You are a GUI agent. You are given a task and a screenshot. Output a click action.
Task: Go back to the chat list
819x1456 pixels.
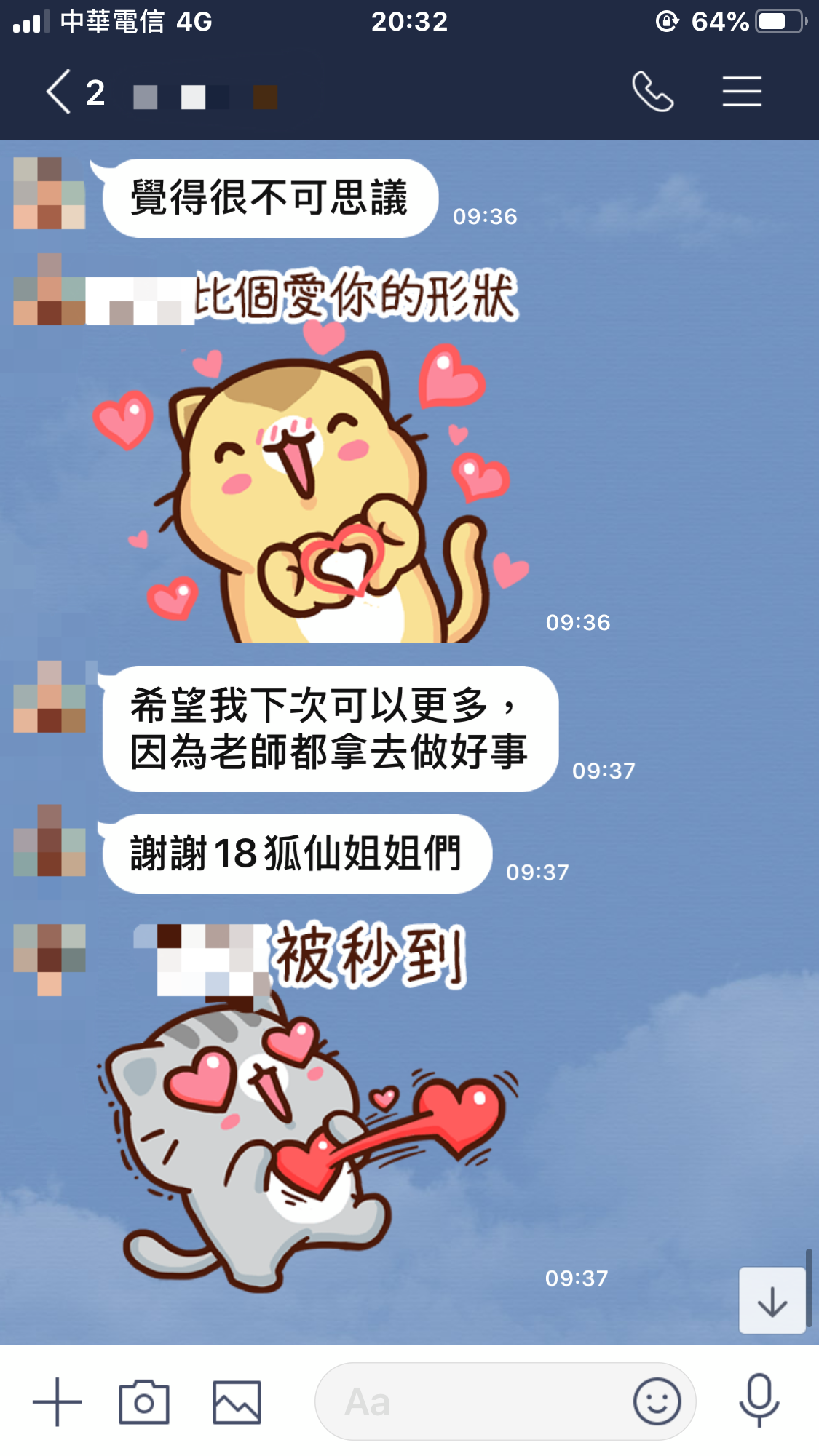tap(60, 92)
